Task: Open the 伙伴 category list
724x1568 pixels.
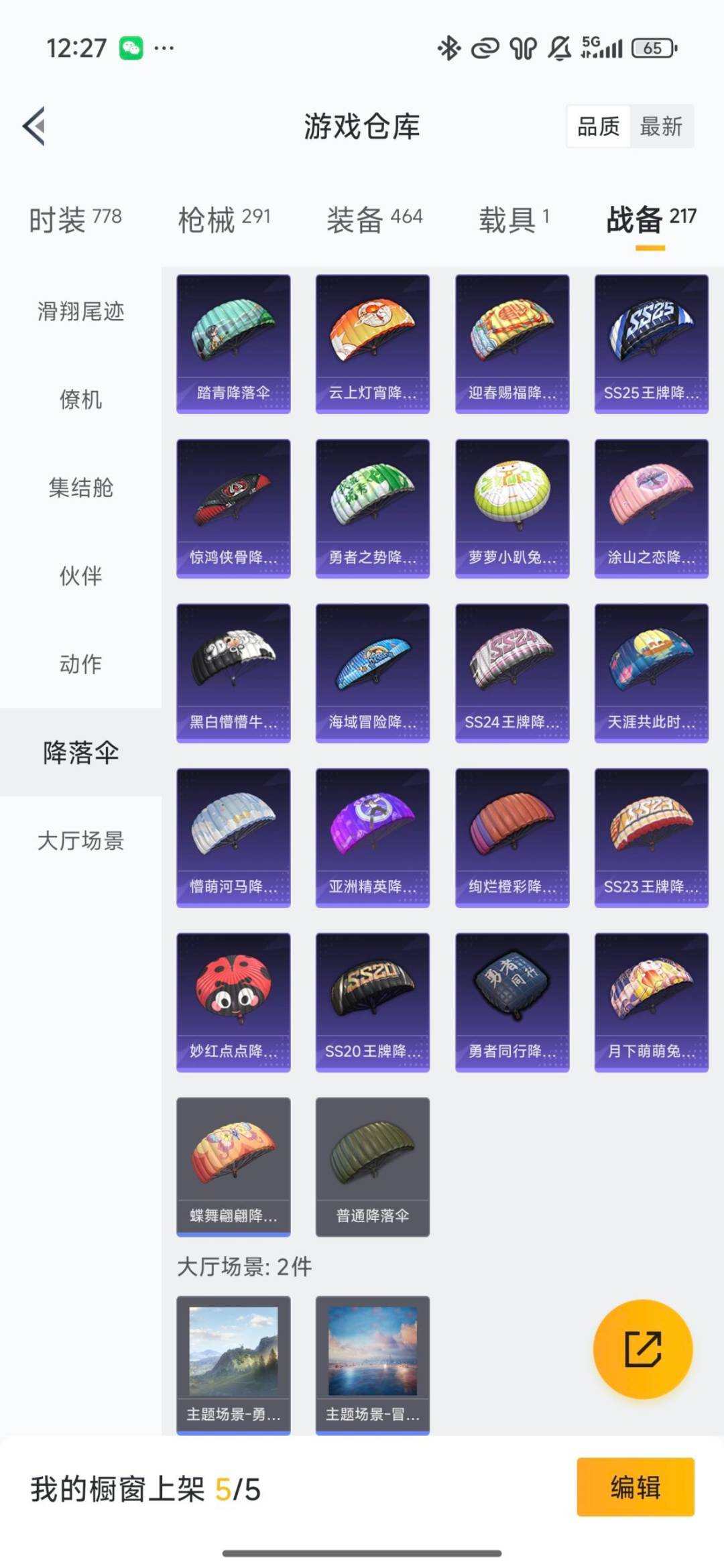Action: click(80, 577)
